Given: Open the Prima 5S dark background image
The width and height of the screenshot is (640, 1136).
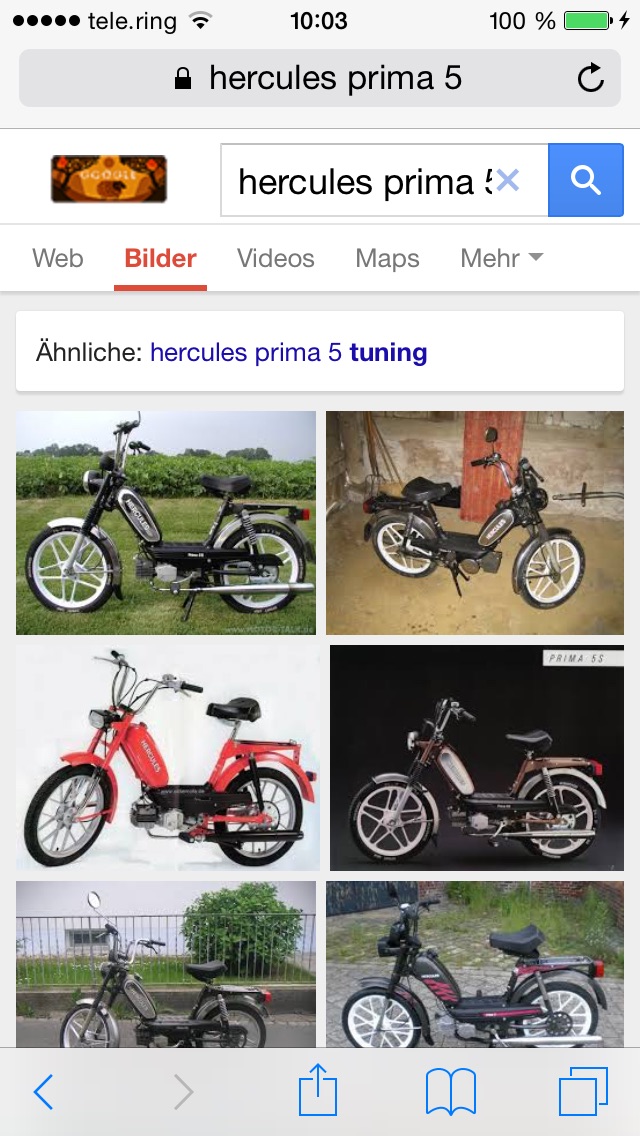Looking at the screenshot, I should tap(477, 757).
